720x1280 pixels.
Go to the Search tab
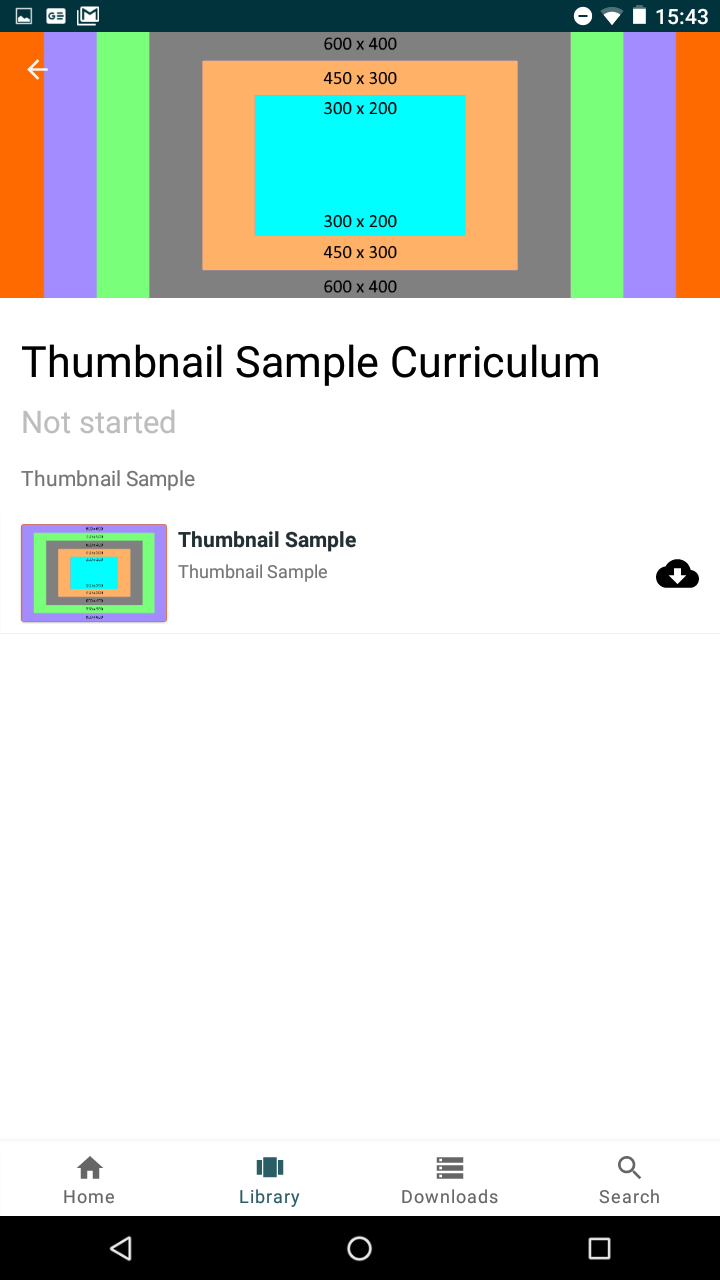(629, 1179)
